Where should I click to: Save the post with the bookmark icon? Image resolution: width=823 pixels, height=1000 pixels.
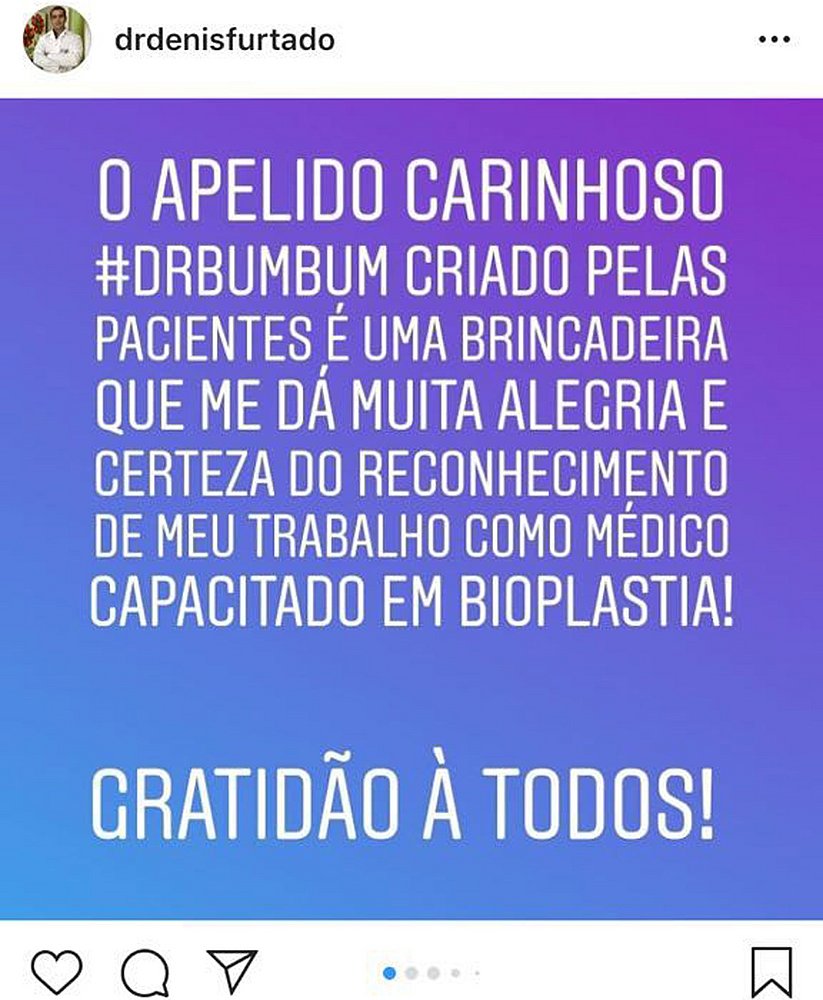point(771,971)
